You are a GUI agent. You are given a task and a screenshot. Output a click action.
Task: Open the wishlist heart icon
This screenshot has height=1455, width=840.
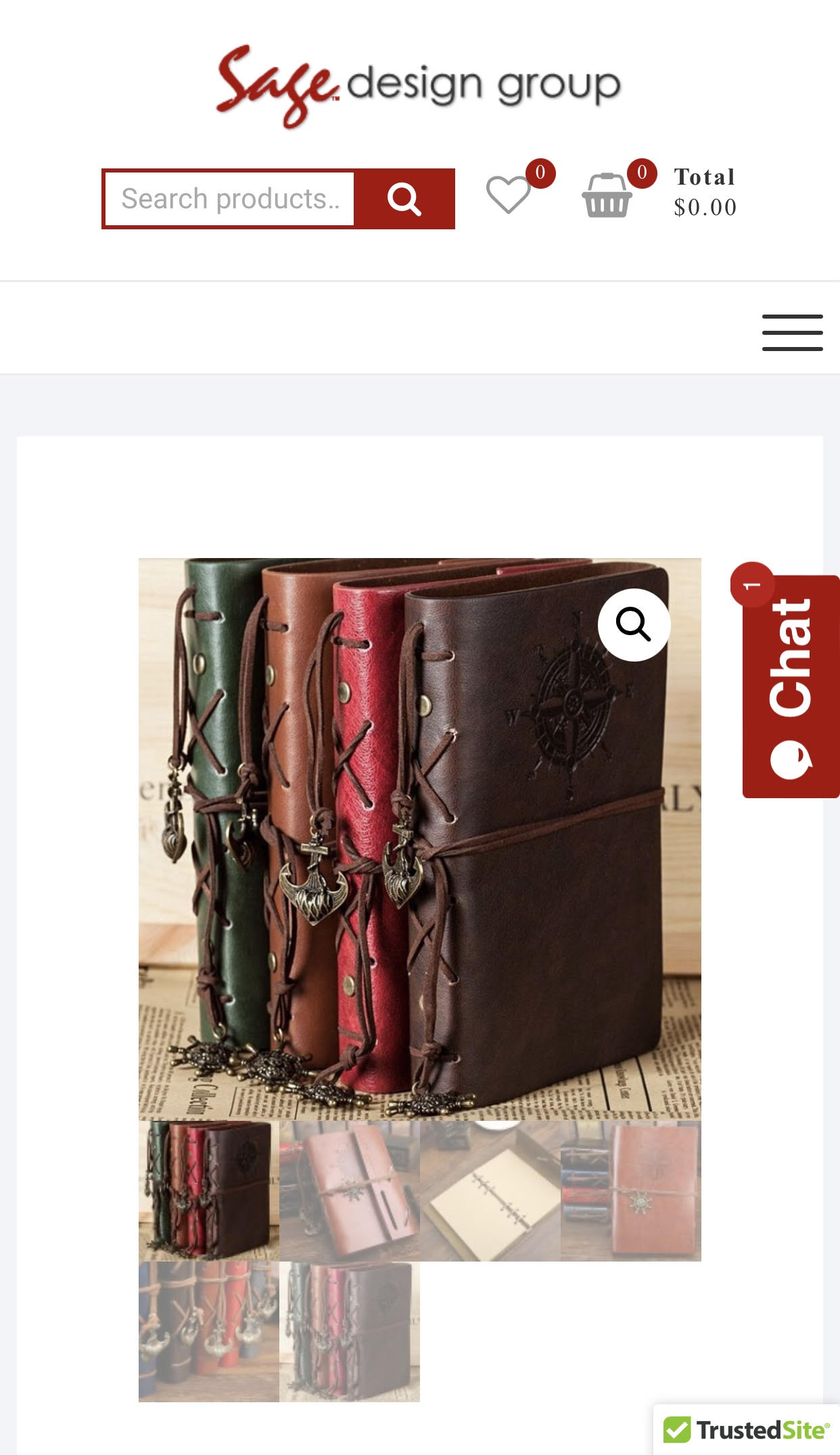pos(509,195)
